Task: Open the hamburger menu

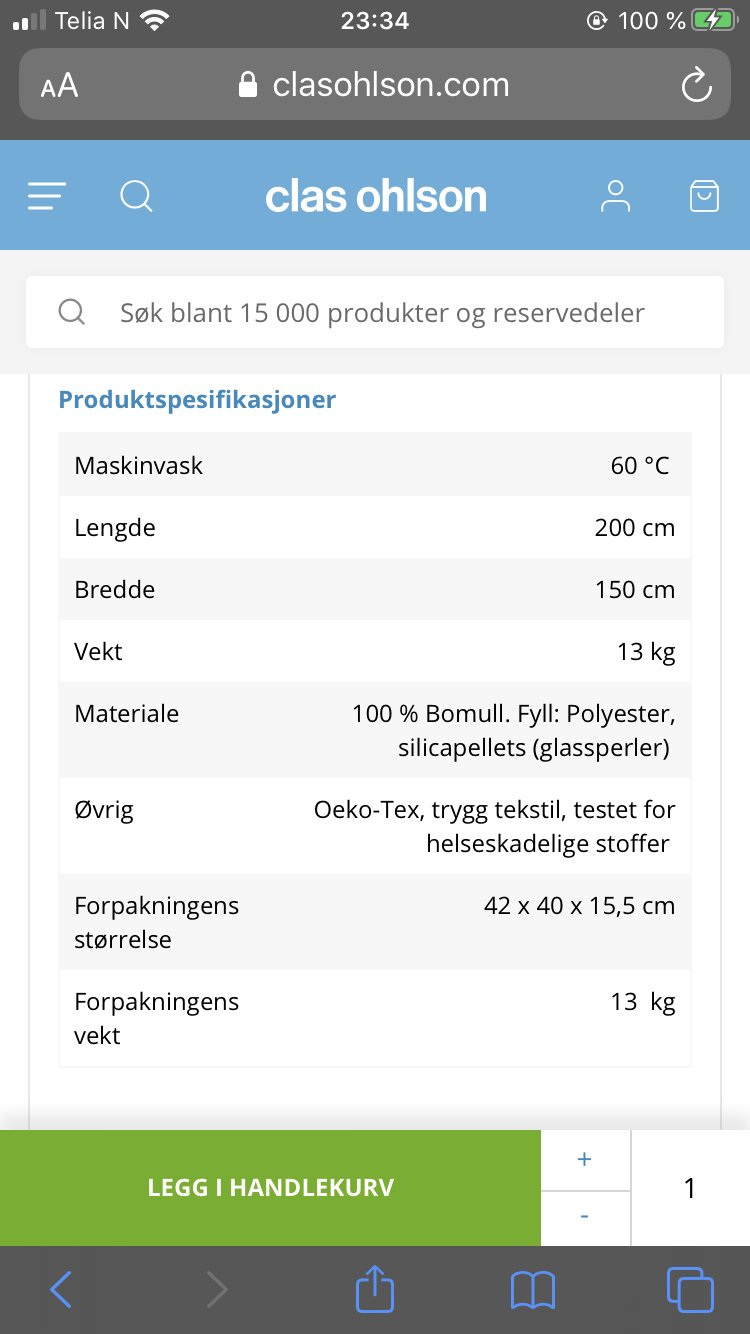Action: [46, 196]
